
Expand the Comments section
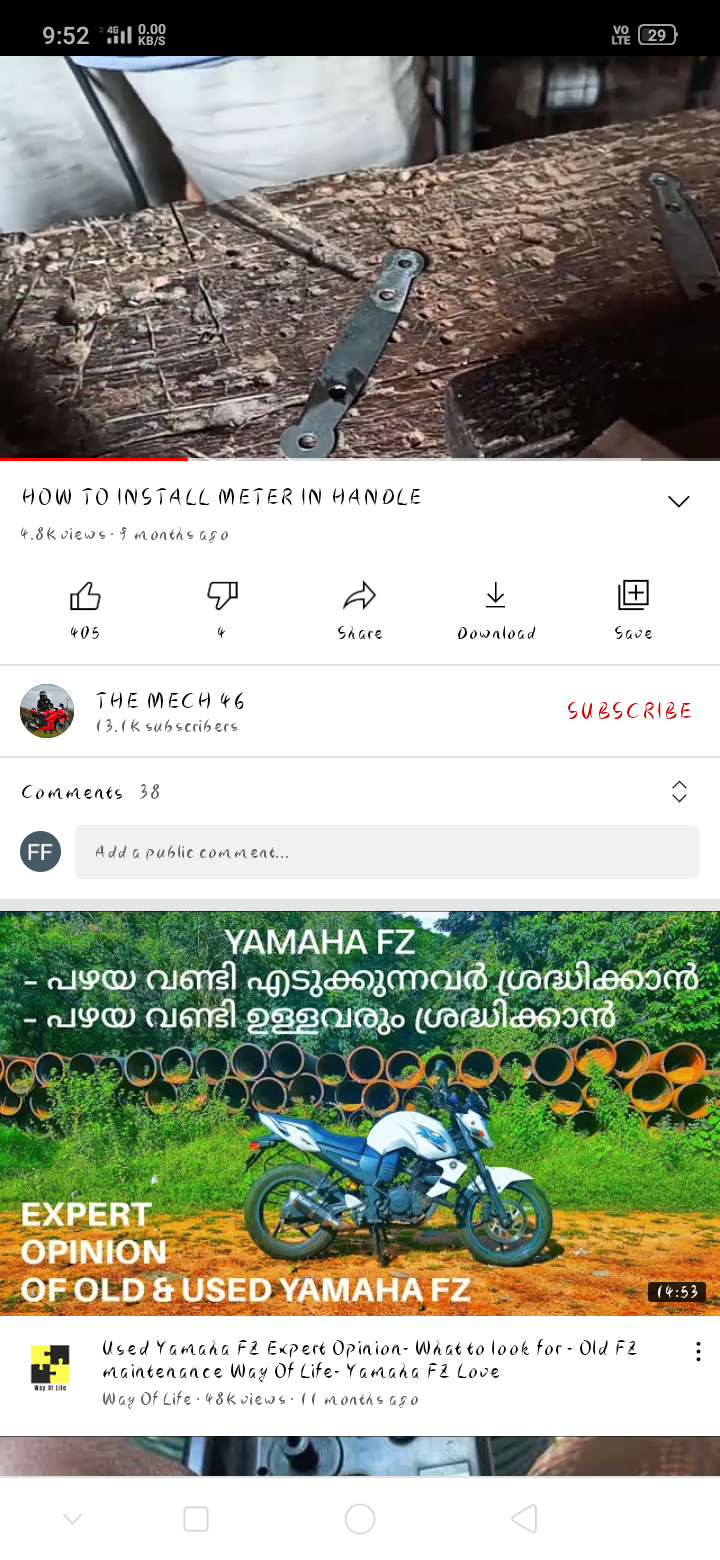pyautogui.click(x=679, y=792)
